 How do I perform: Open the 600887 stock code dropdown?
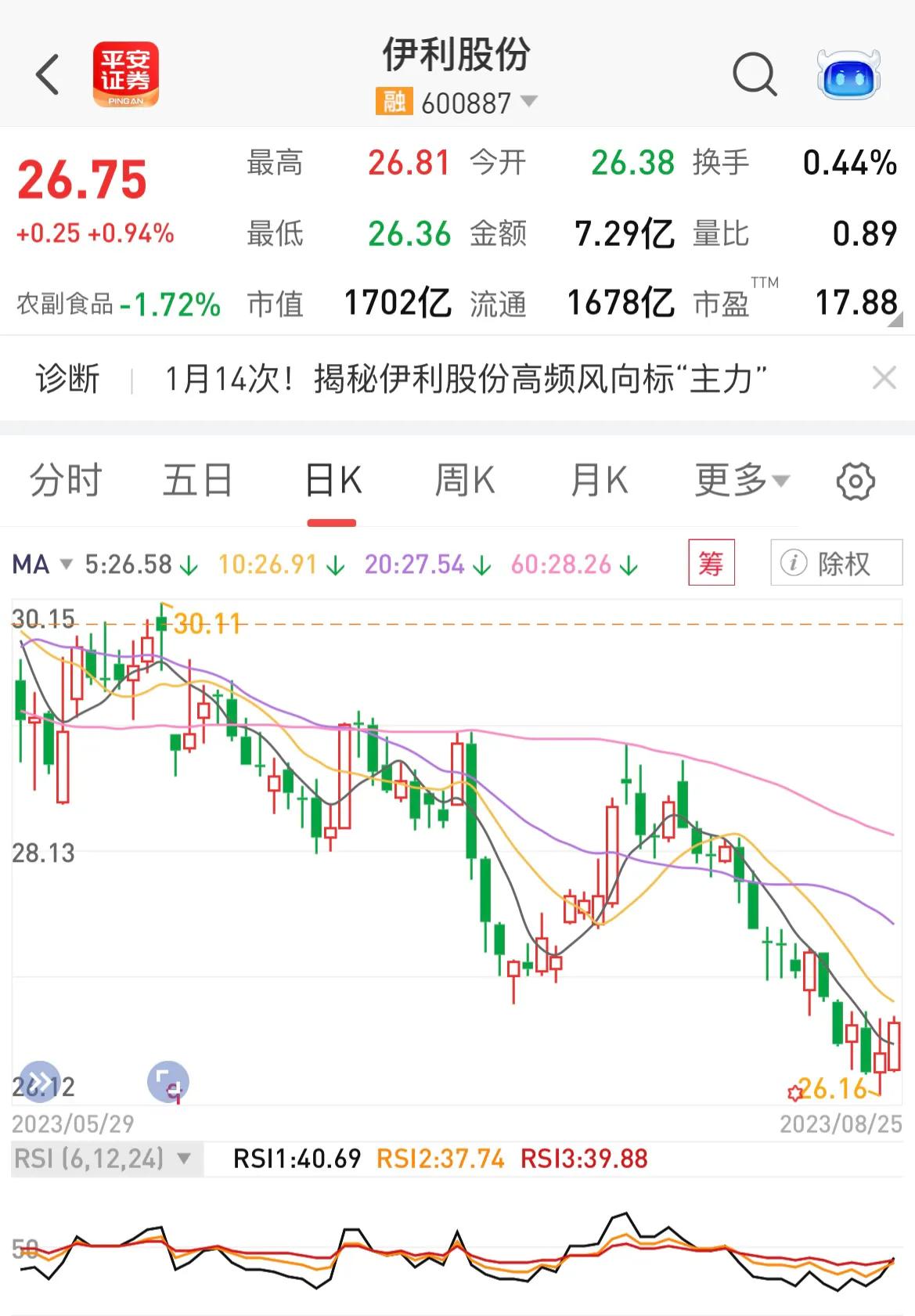529,102
